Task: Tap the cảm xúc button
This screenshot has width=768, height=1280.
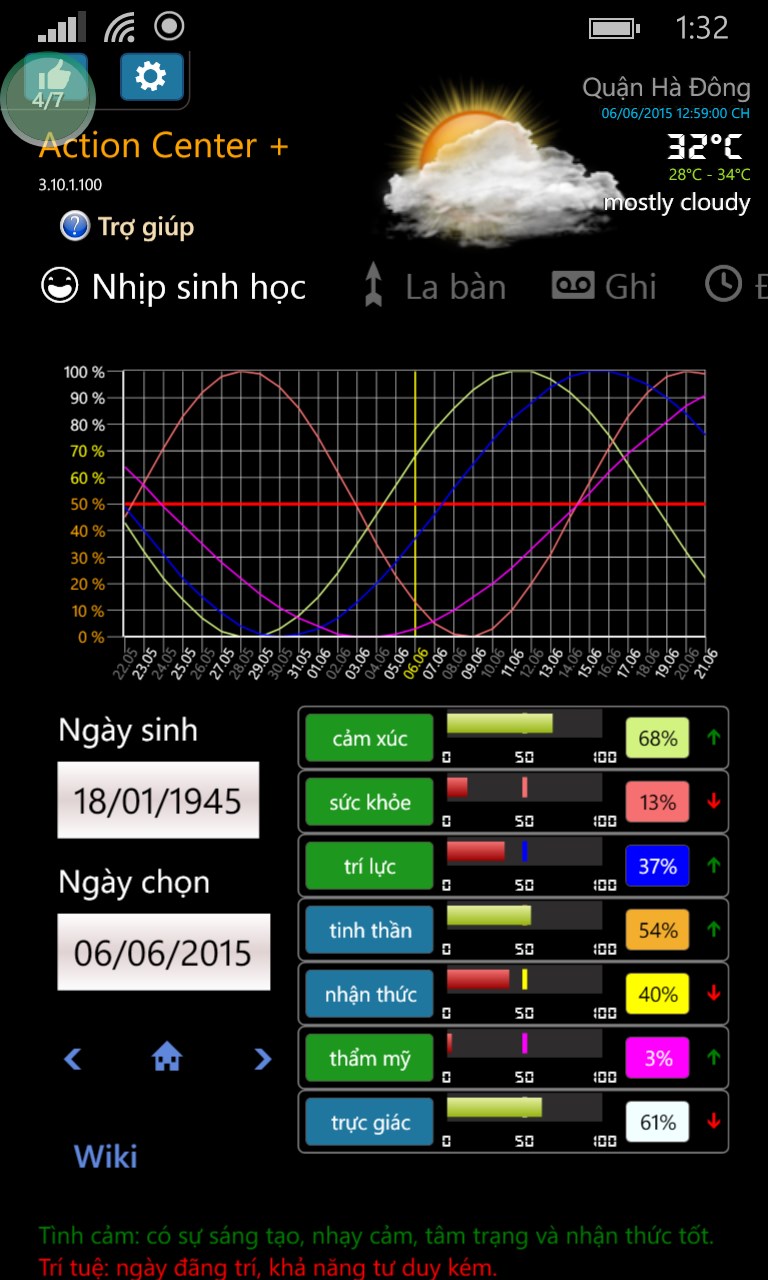Action: point(369,739)
